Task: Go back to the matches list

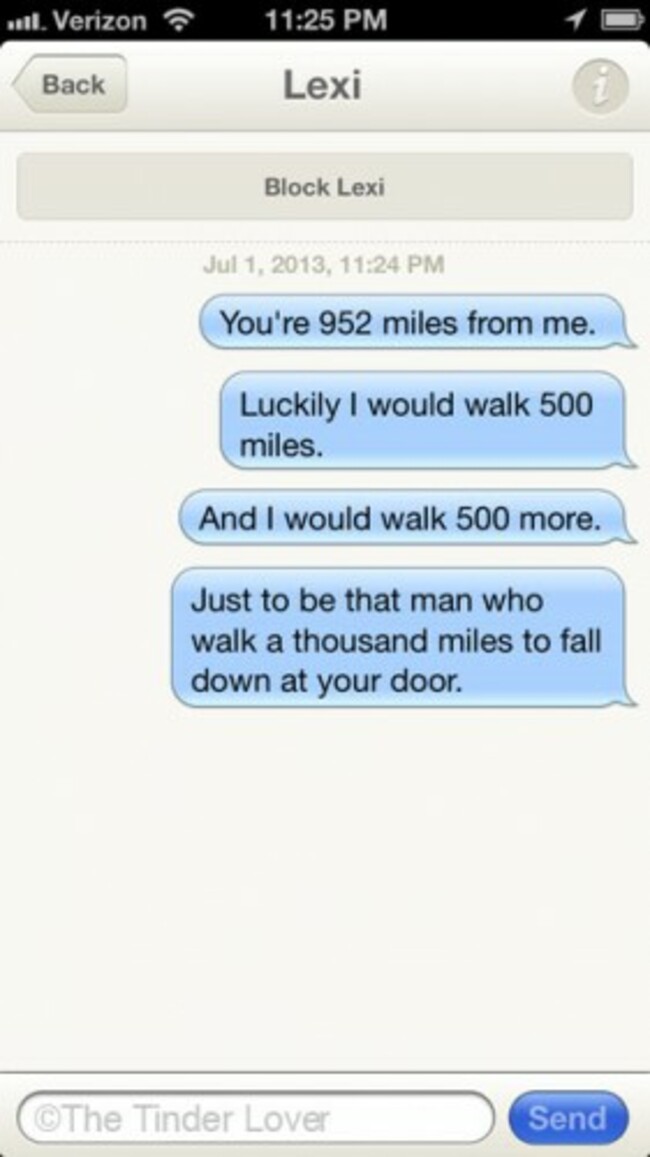Action: coord(69,84)
